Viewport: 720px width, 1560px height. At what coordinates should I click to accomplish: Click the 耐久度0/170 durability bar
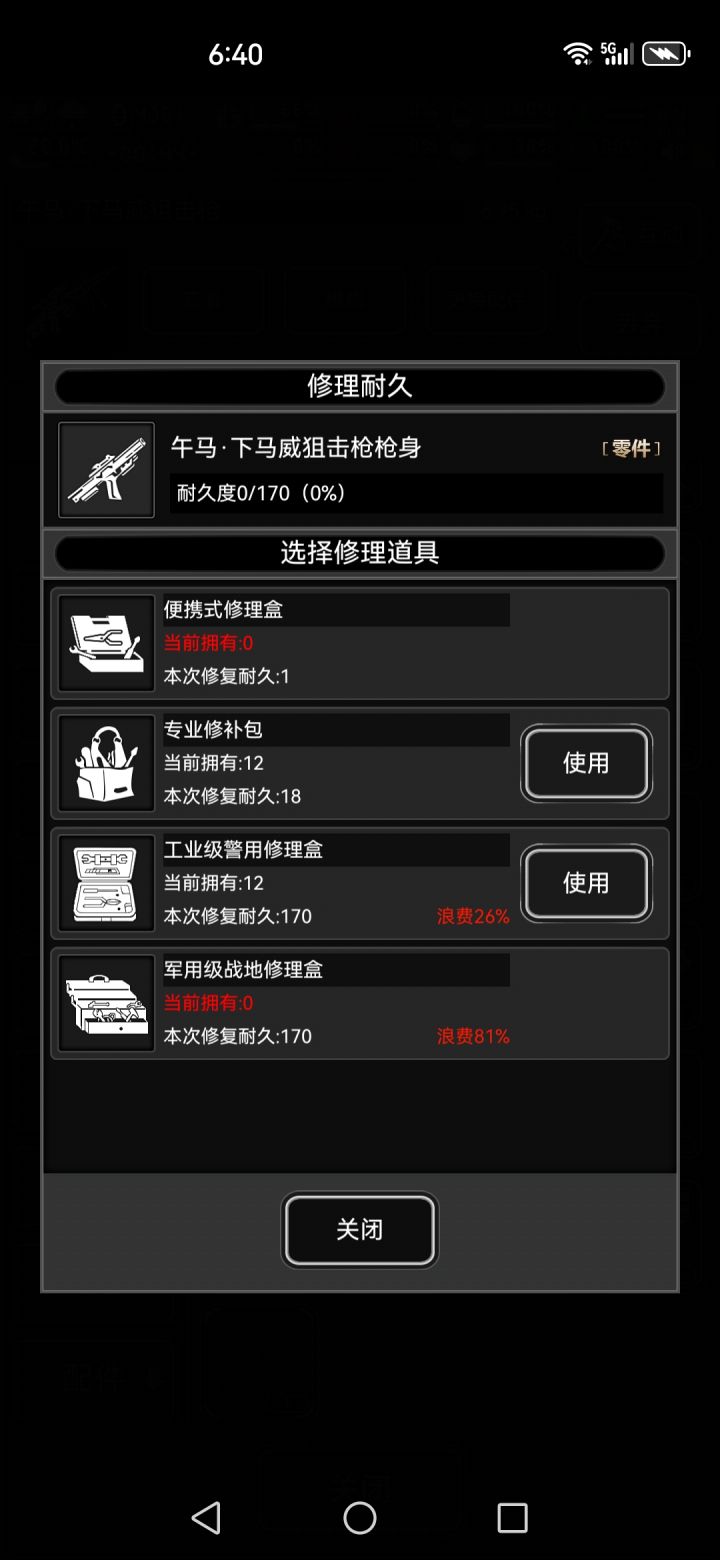(415, 493)
